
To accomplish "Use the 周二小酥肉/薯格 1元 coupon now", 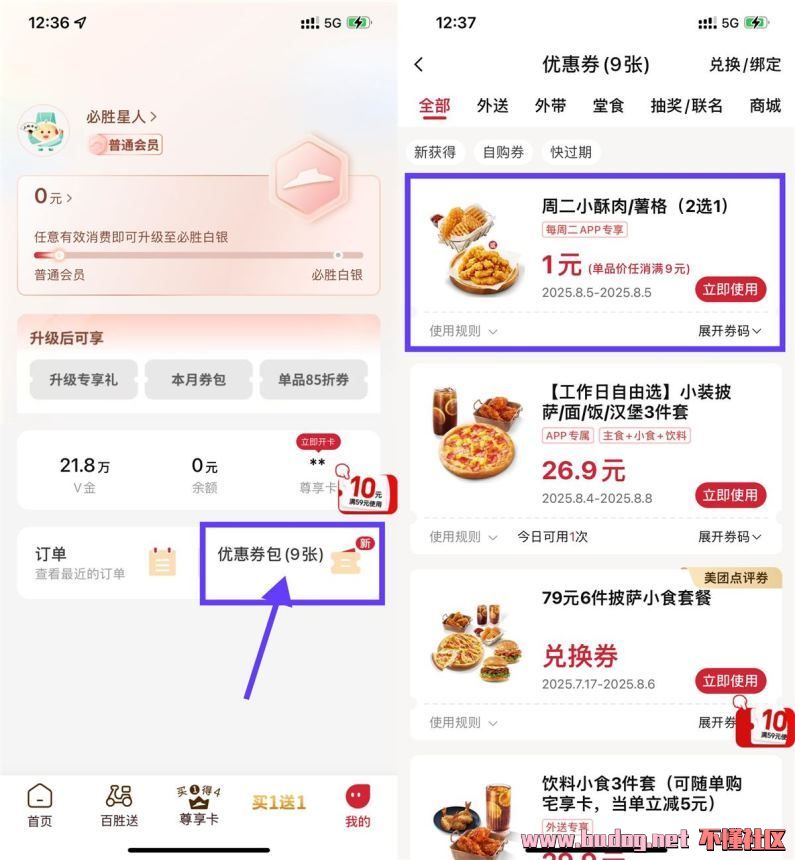I will [x=731, y=290].
